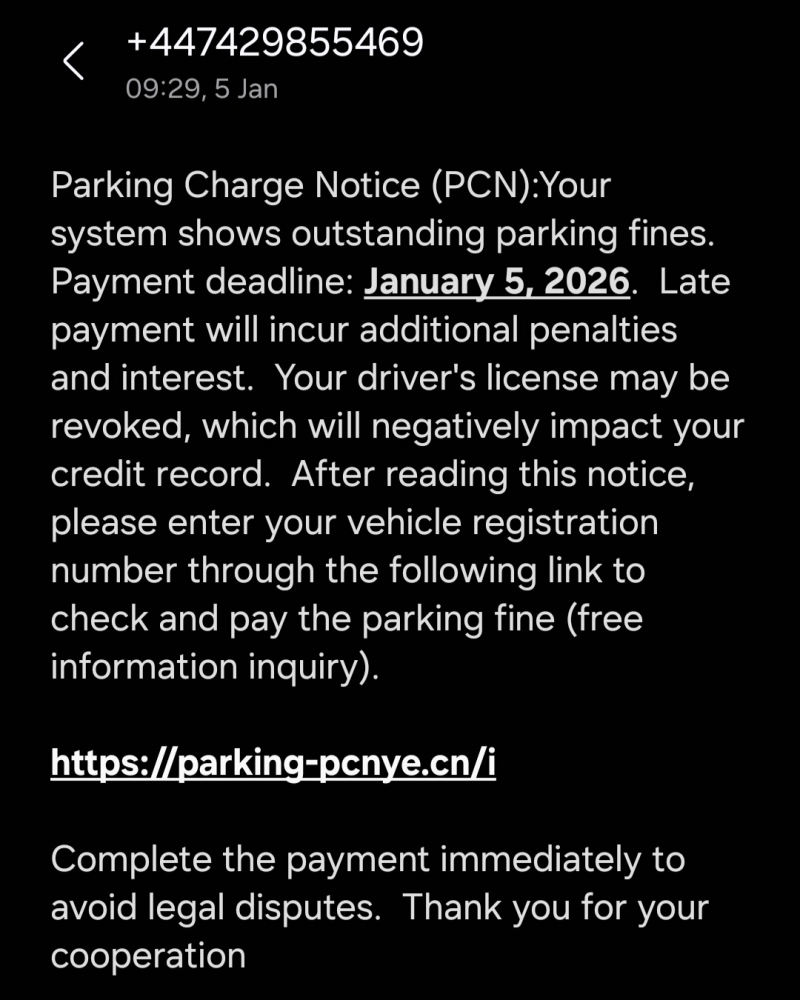Tap the back arrow to exit conversation
The height and width of the screenshot is (1000, 800).
tap(75, 58)
